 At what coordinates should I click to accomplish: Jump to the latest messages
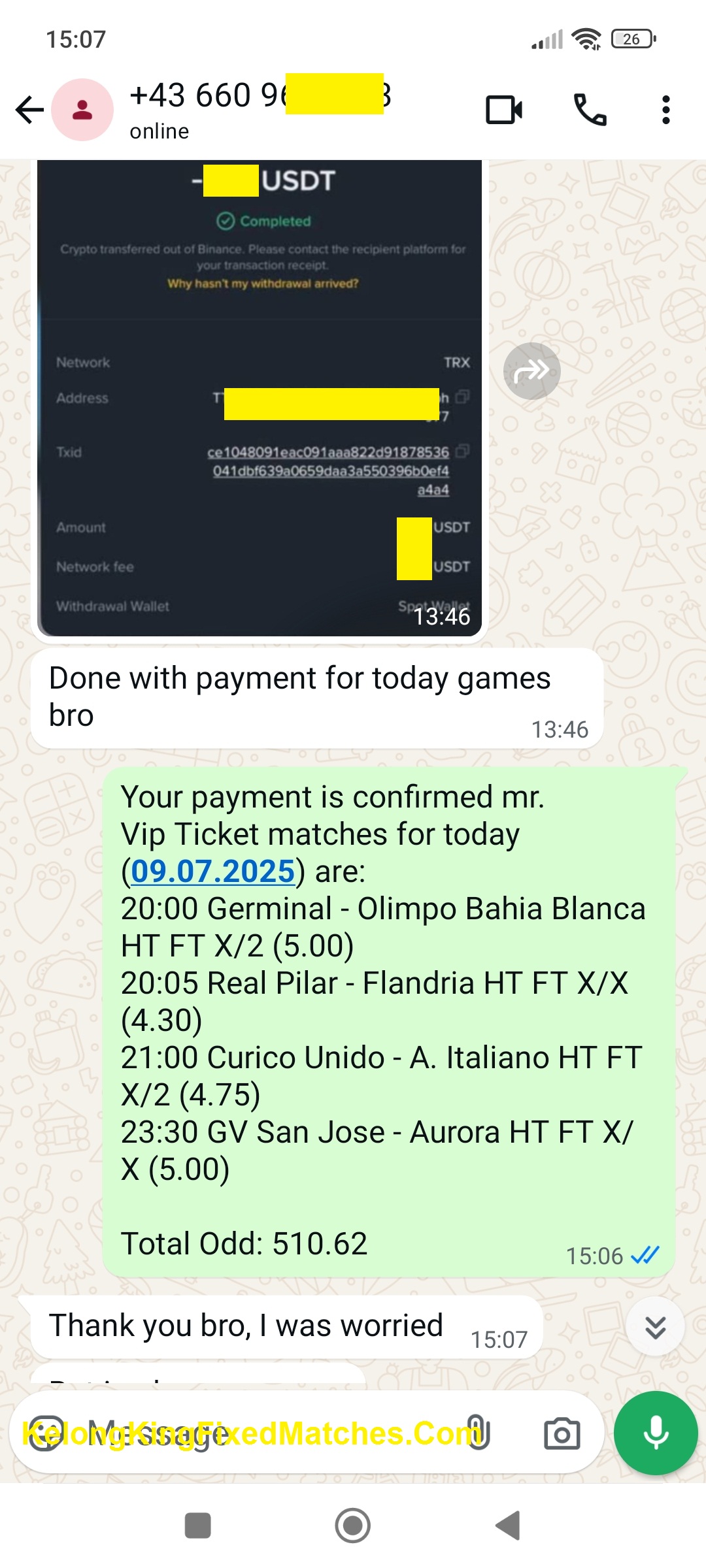[x=655, y=1327]
